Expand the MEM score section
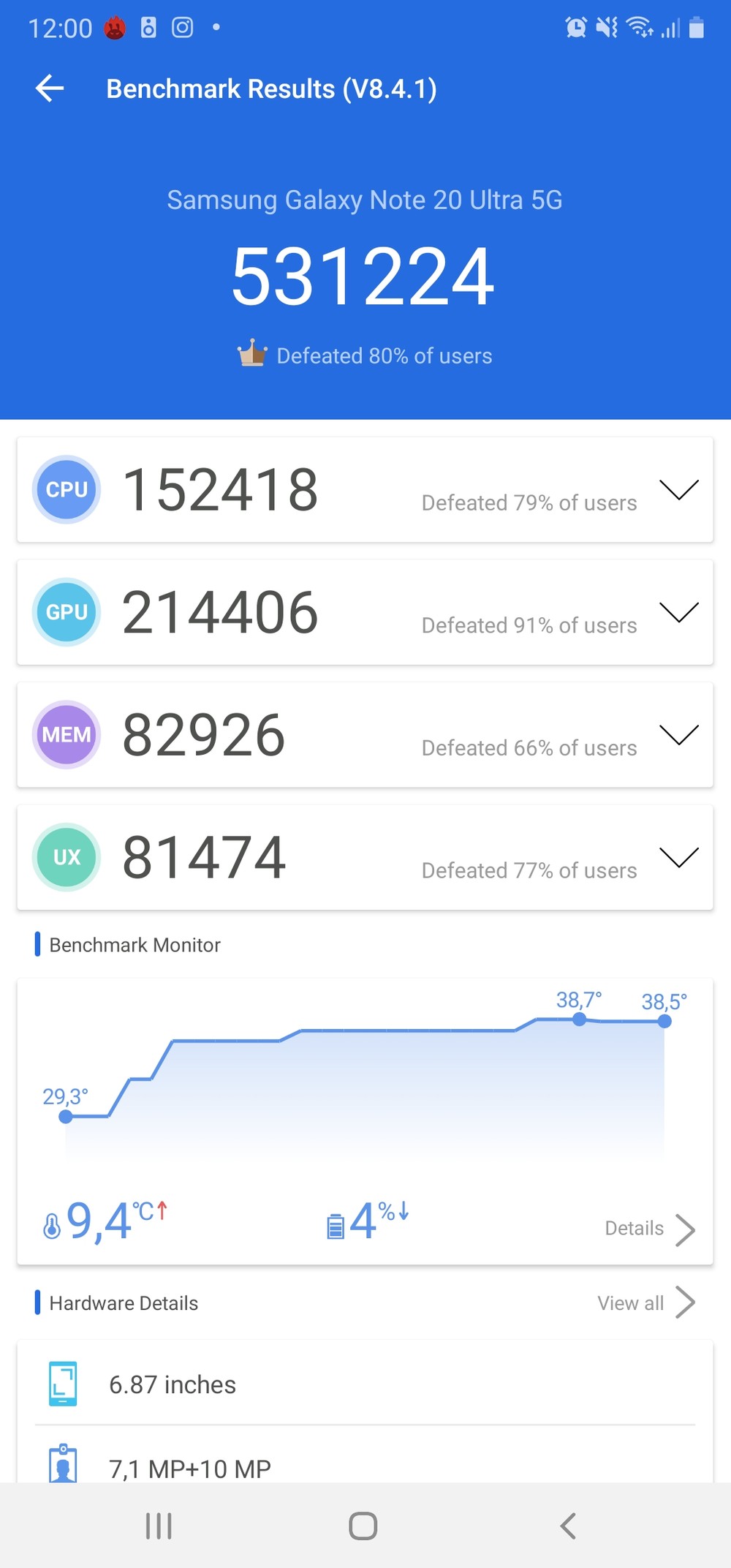731x1568 pixels. tap(678, 734)
